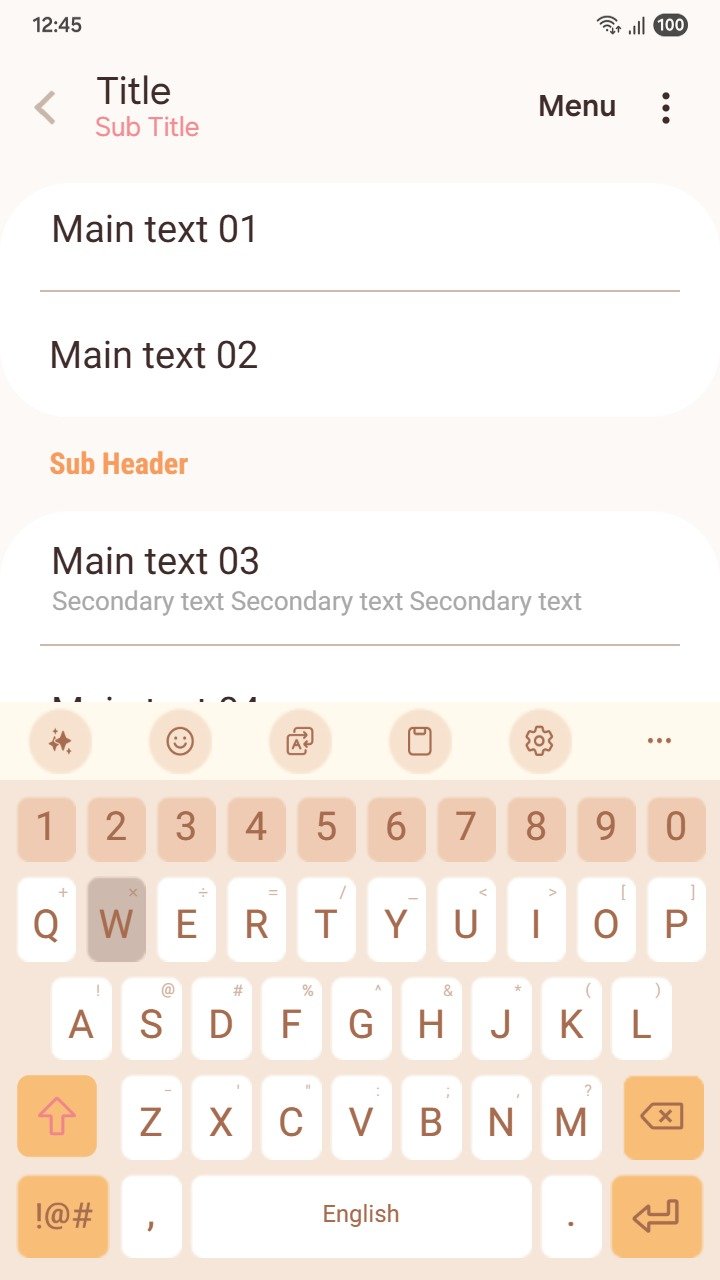Open keyboard settings gear
This screenshot has width=720, height=1280.
[539, 741]
